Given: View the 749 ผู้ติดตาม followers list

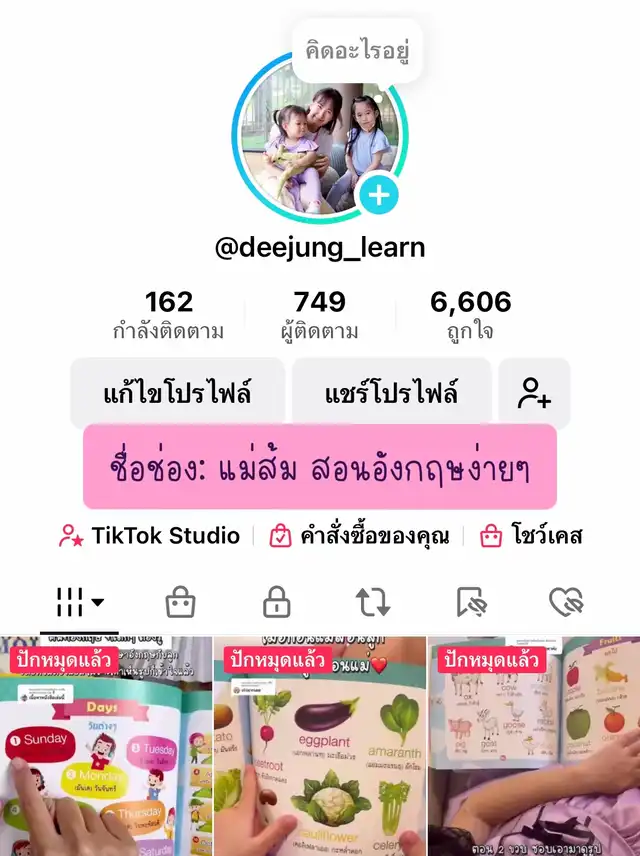Looking at the screenshot, I should click(320, 315).
